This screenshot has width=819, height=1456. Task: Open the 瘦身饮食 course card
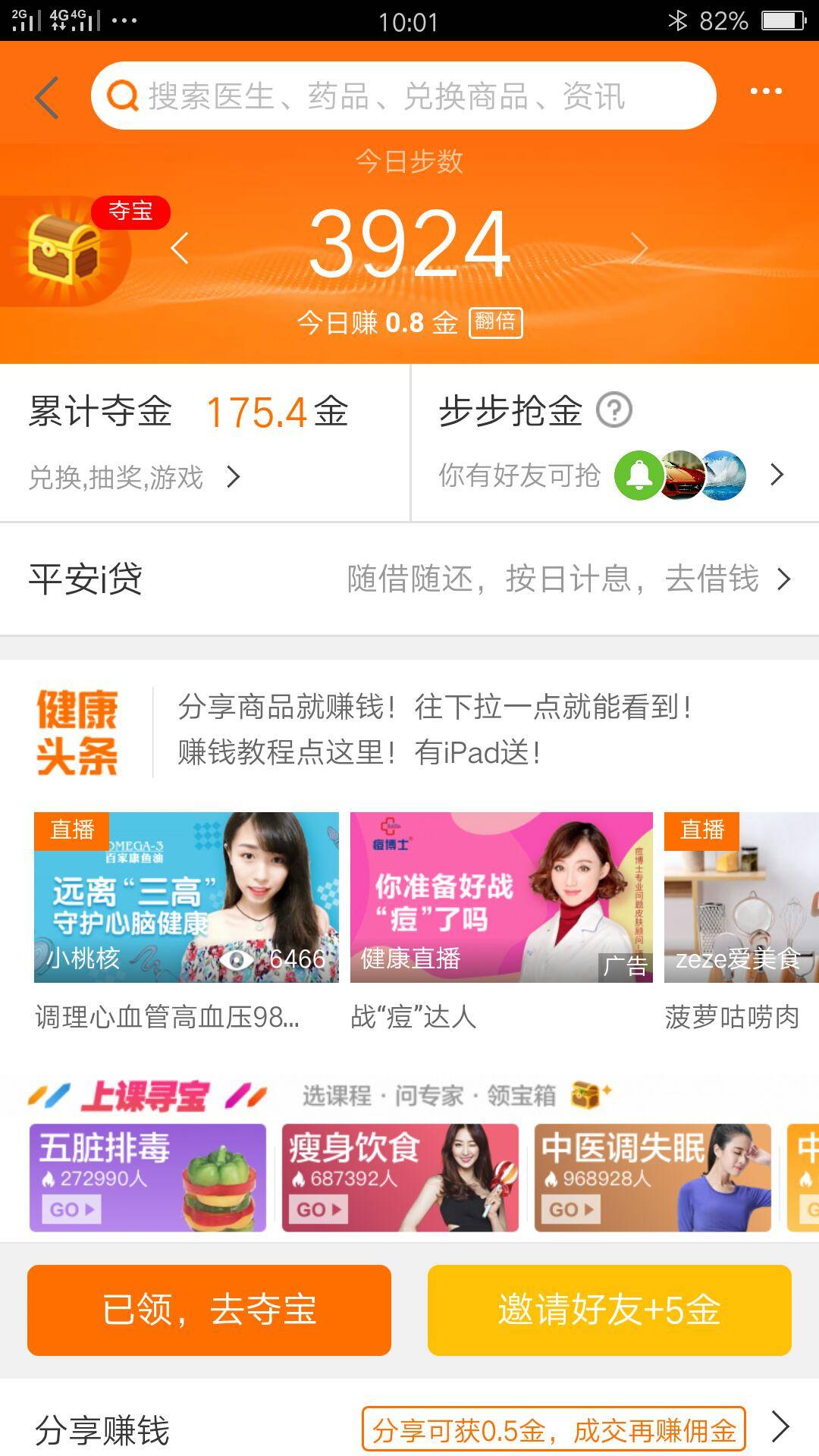click(400, 1178)
